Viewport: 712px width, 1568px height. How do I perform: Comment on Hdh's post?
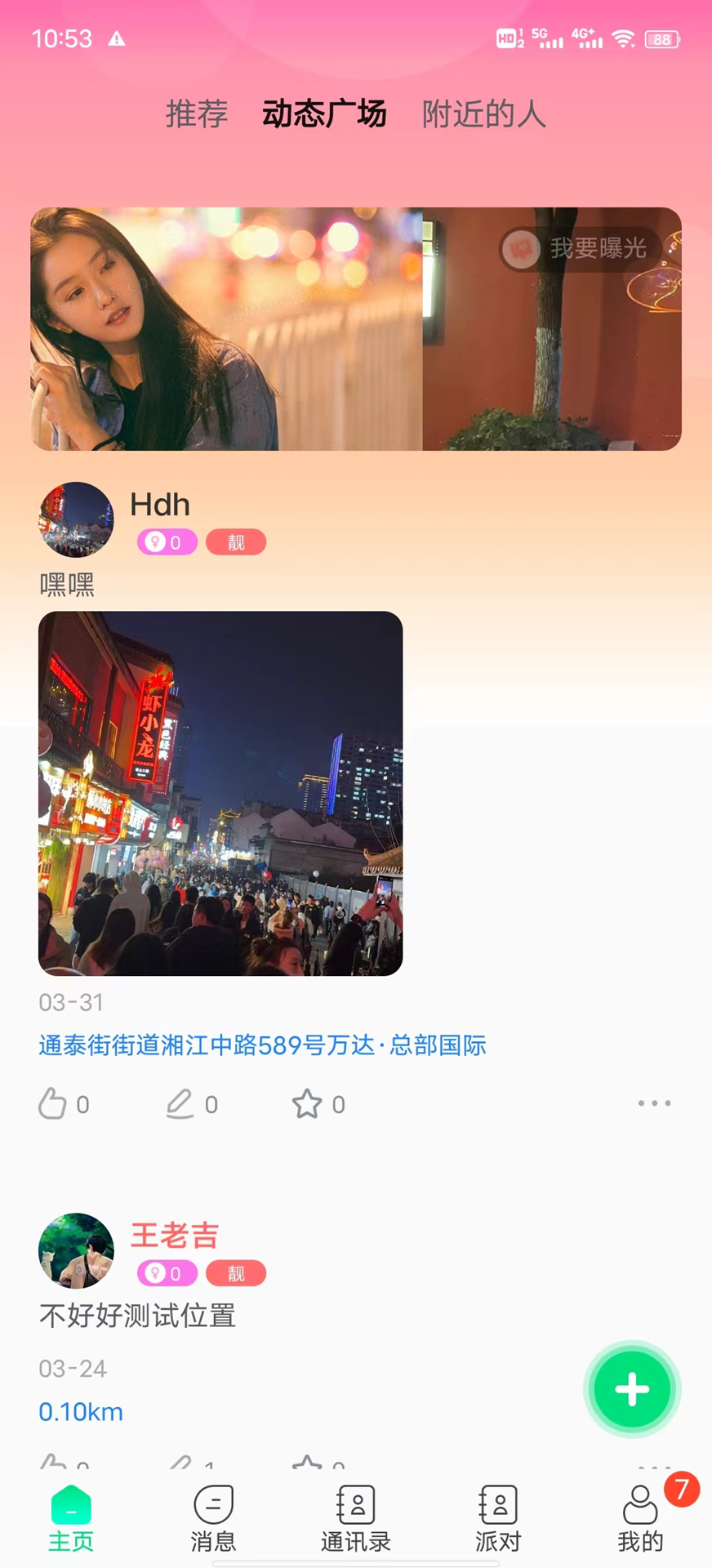tap(181, 1104)
